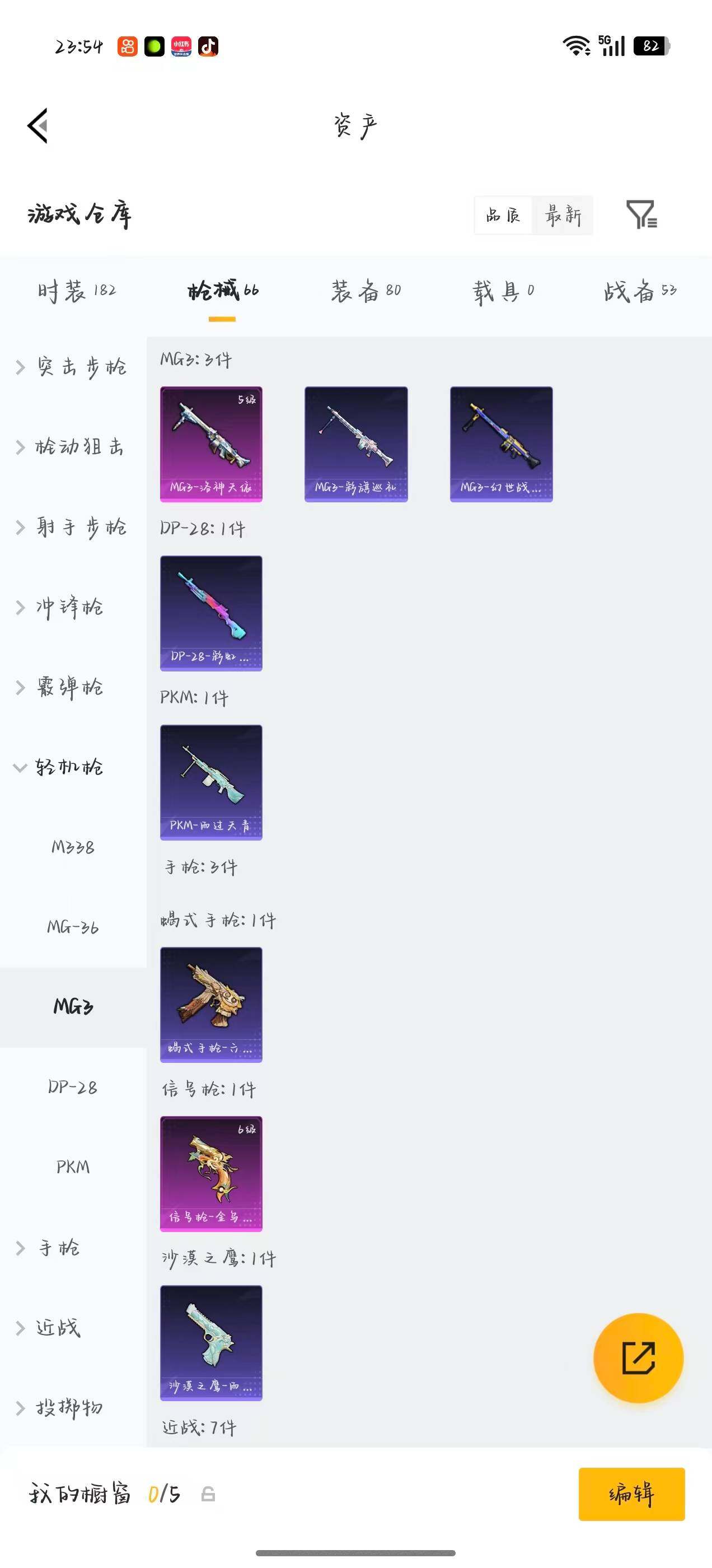Viewport: 712px width, 1568px height.
Task: Sort the warehouse by 最新
Action: click(x=563, y=215)
